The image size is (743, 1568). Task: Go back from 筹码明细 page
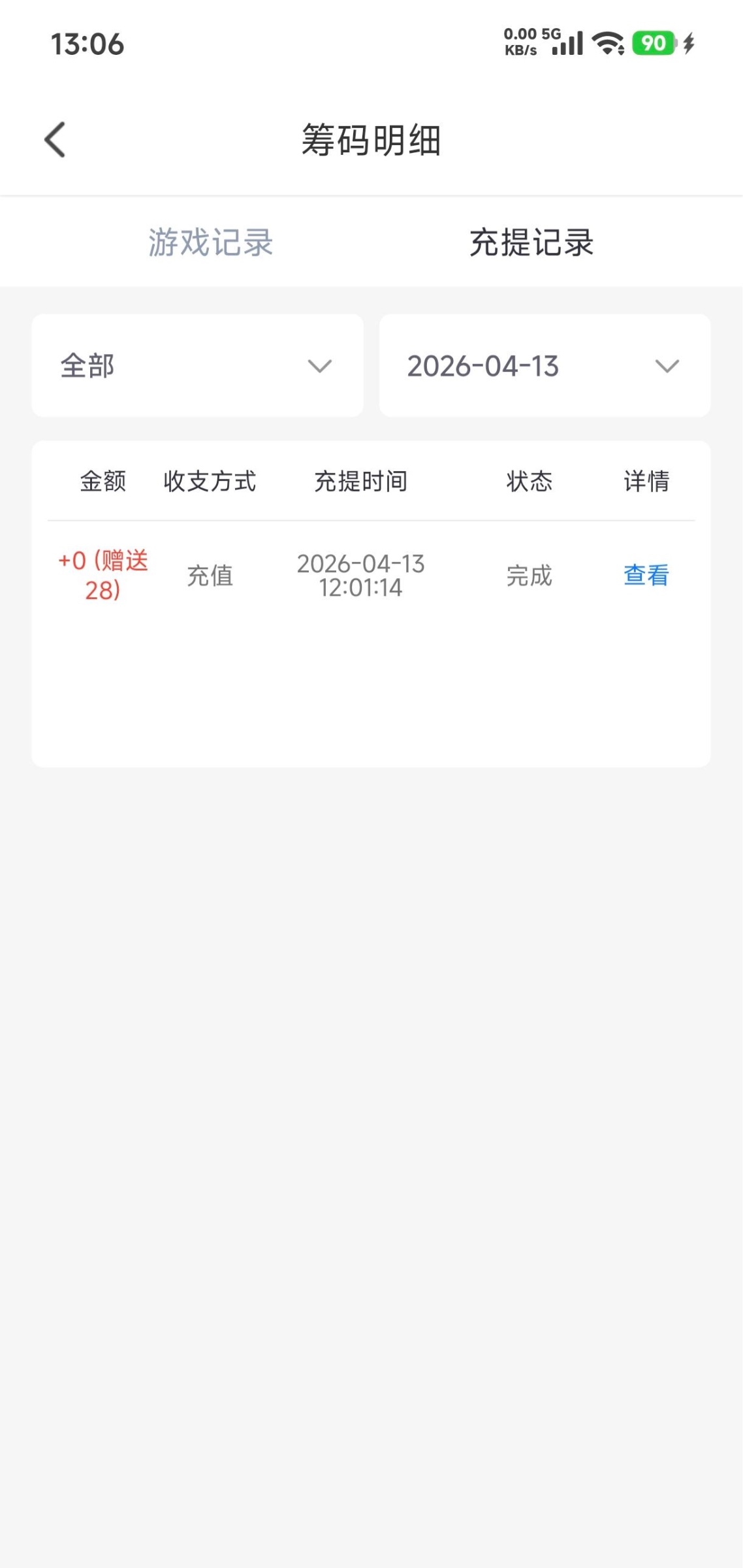55,140
